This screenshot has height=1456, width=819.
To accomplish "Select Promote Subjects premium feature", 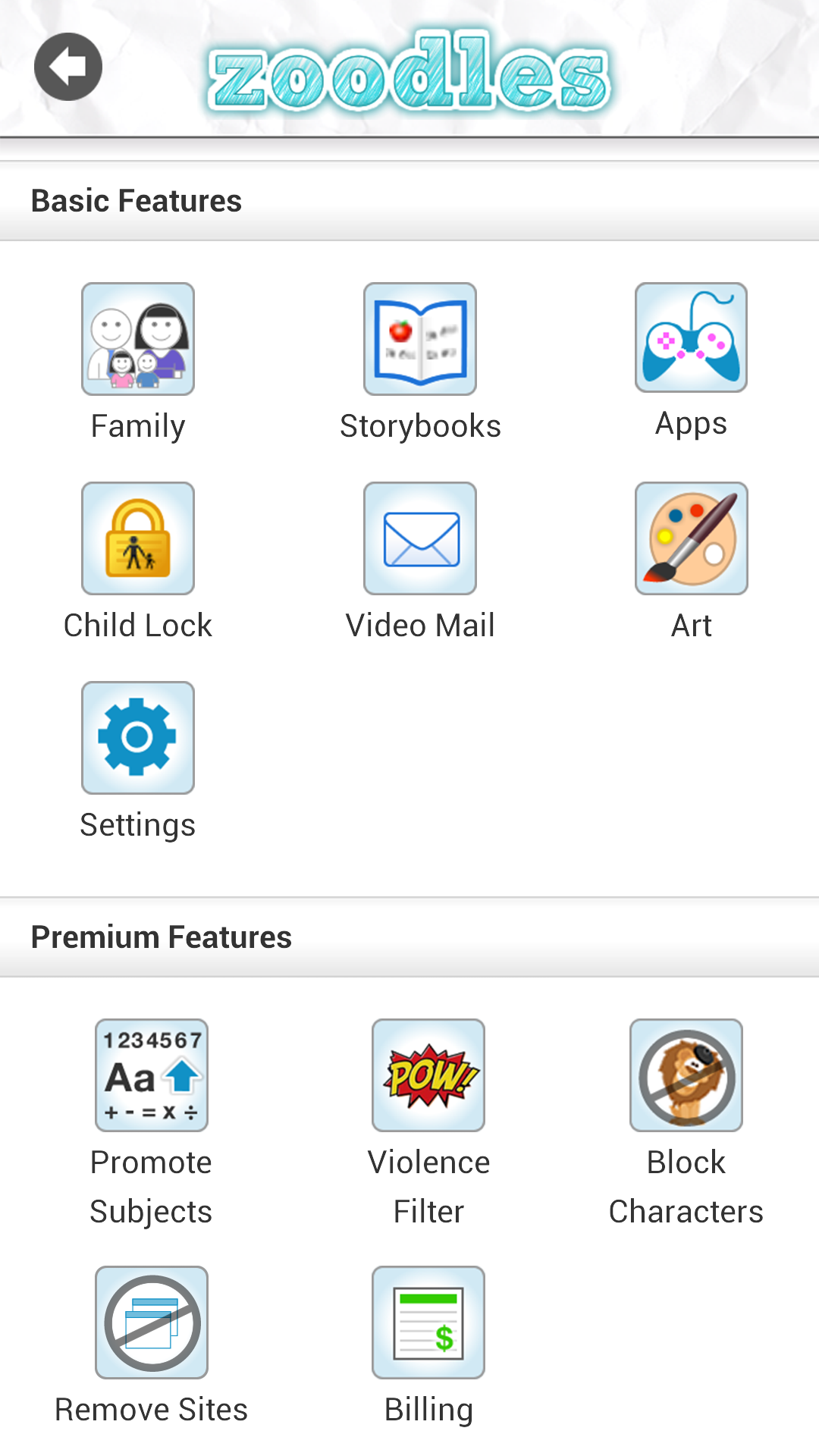I will click(152, 1075).
